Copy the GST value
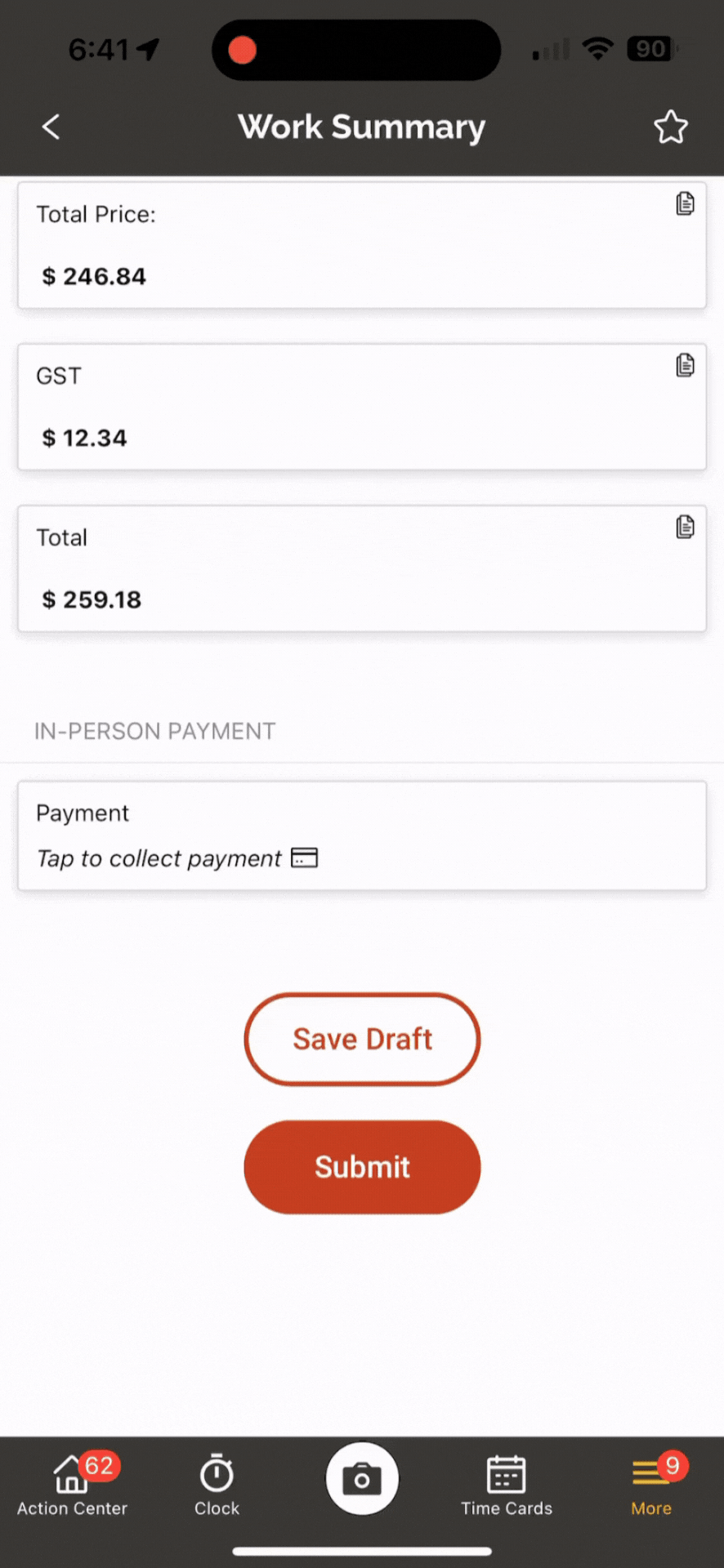The image size is (724, 1568). coord(685,365)
